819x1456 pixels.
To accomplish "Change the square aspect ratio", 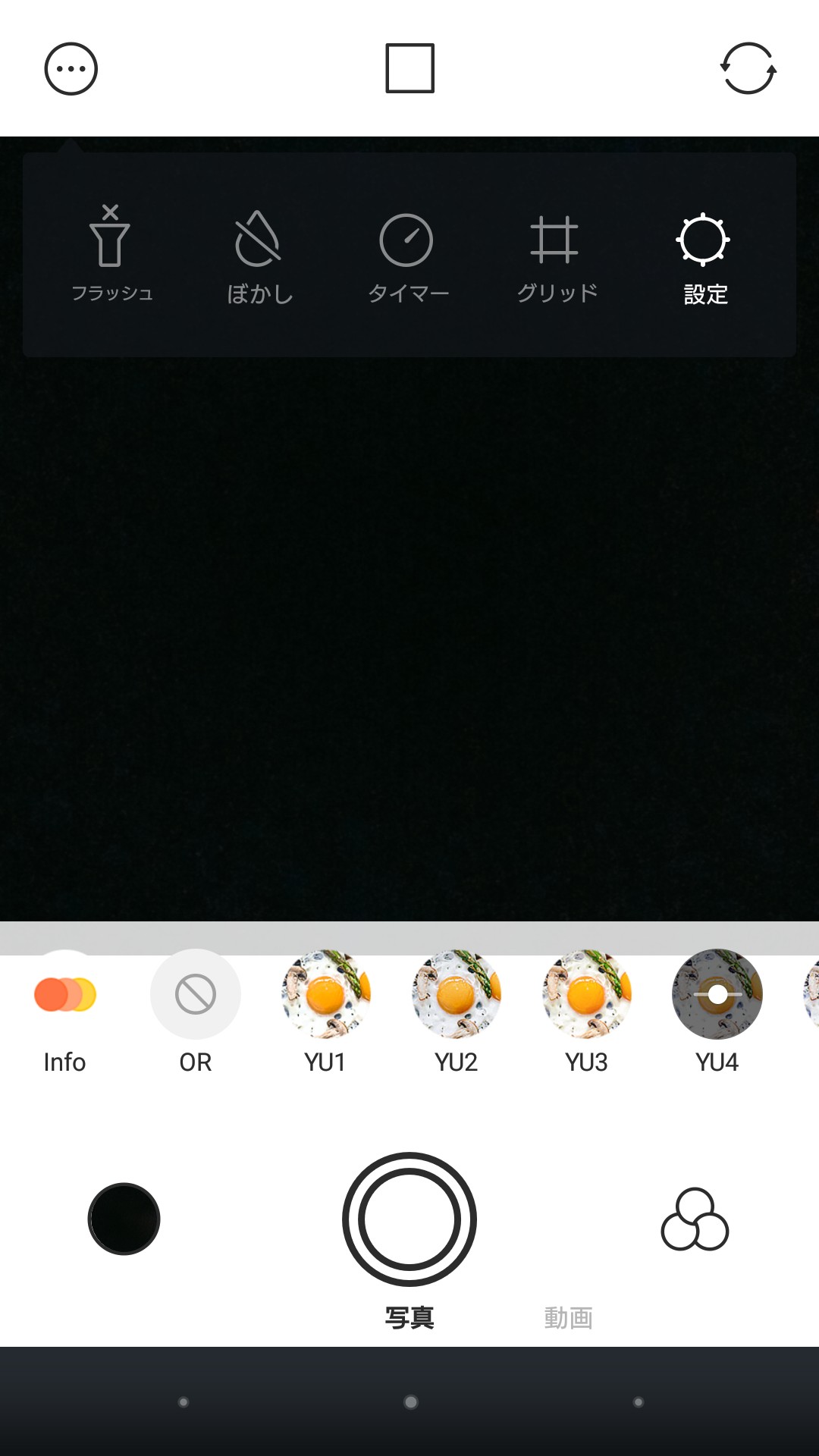I will [409, 68].
